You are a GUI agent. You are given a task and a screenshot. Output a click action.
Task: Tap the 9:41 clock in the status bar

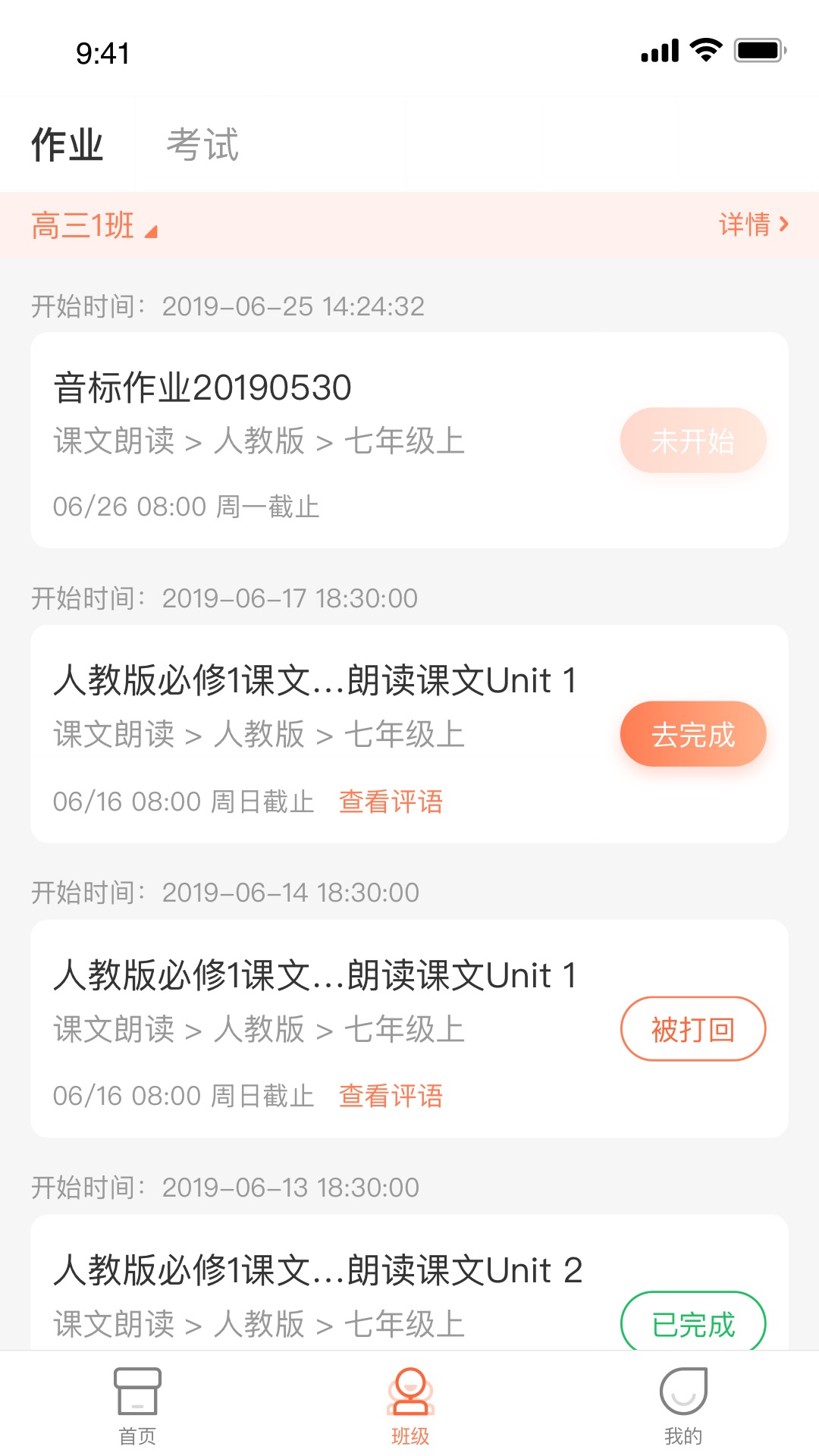[x=101, y=53]
